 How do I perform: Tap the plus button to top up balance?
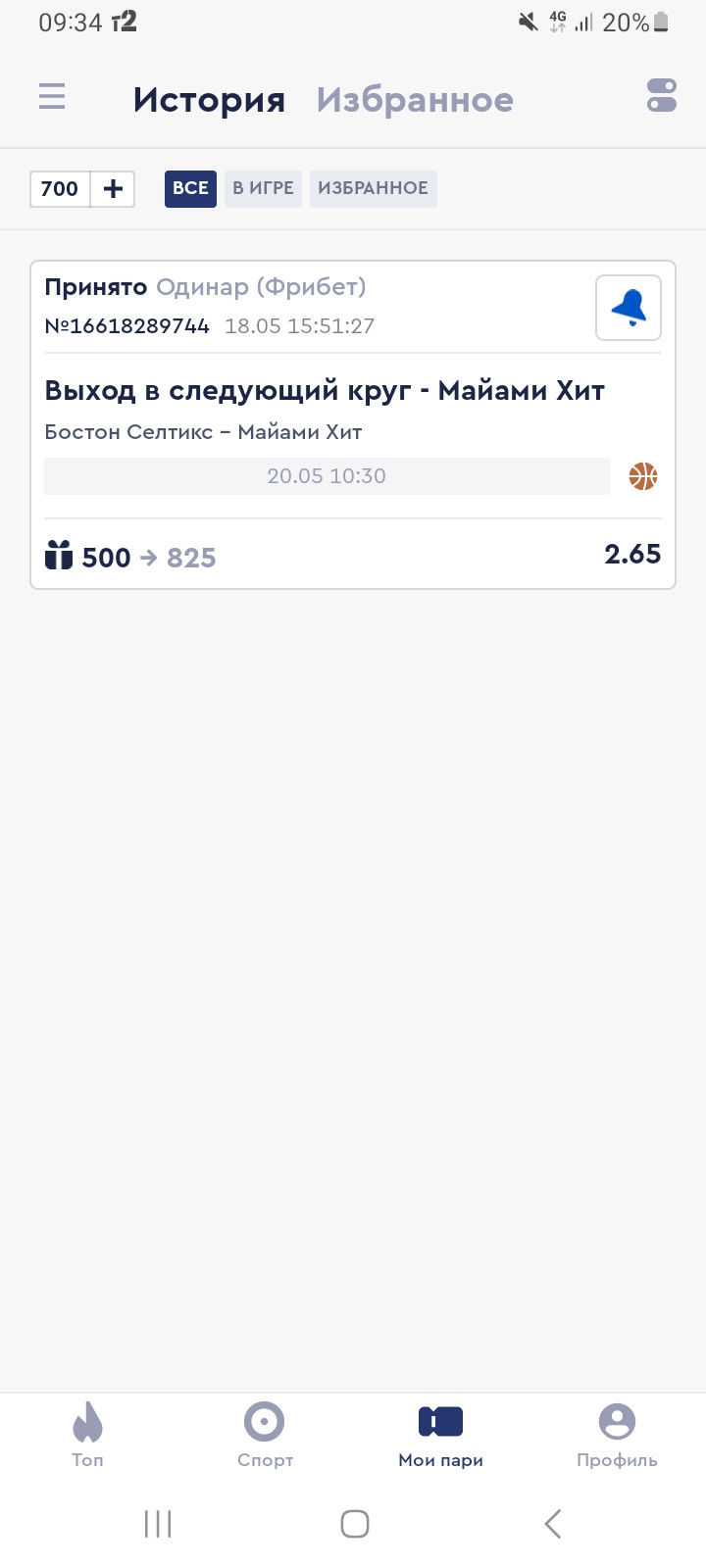coord(113,188)
